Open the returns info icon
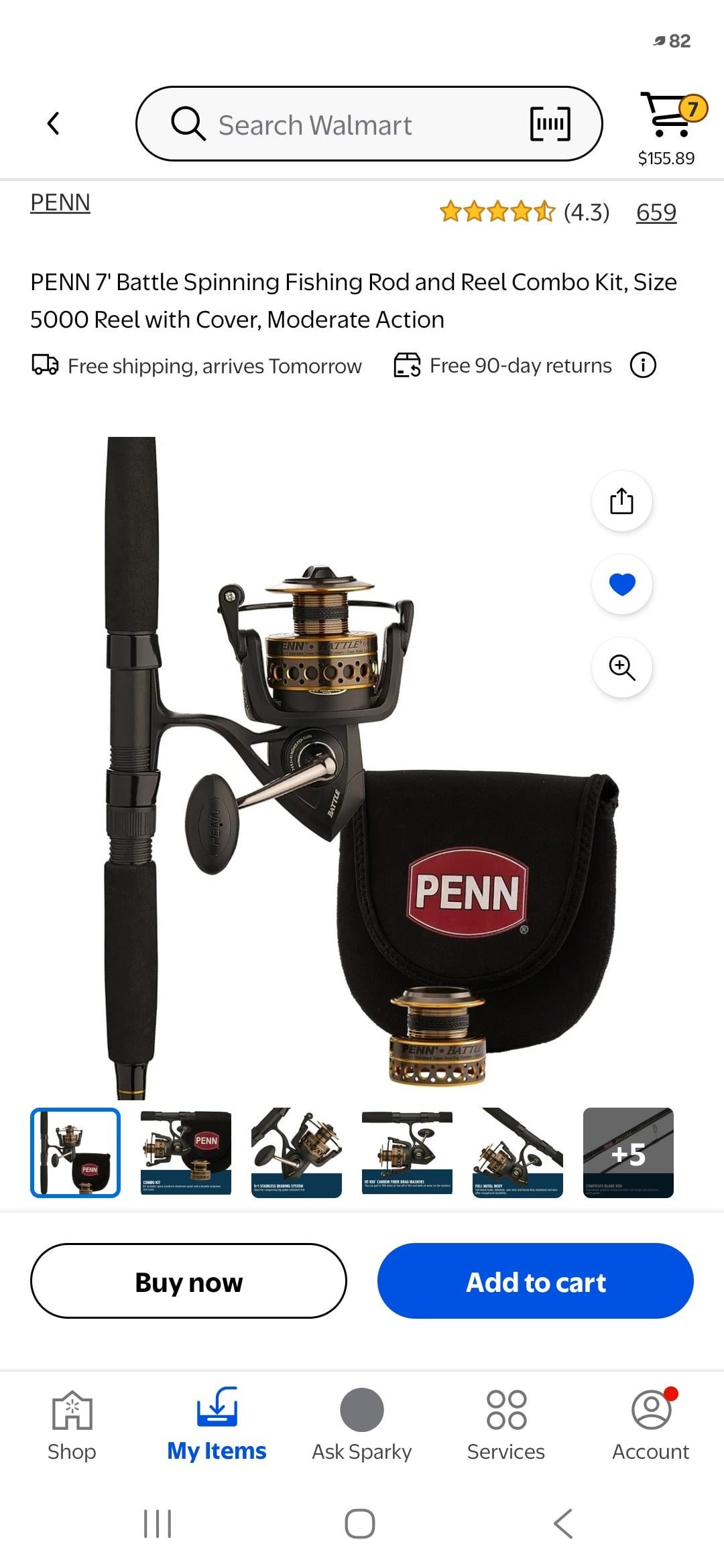 (643, 365)
